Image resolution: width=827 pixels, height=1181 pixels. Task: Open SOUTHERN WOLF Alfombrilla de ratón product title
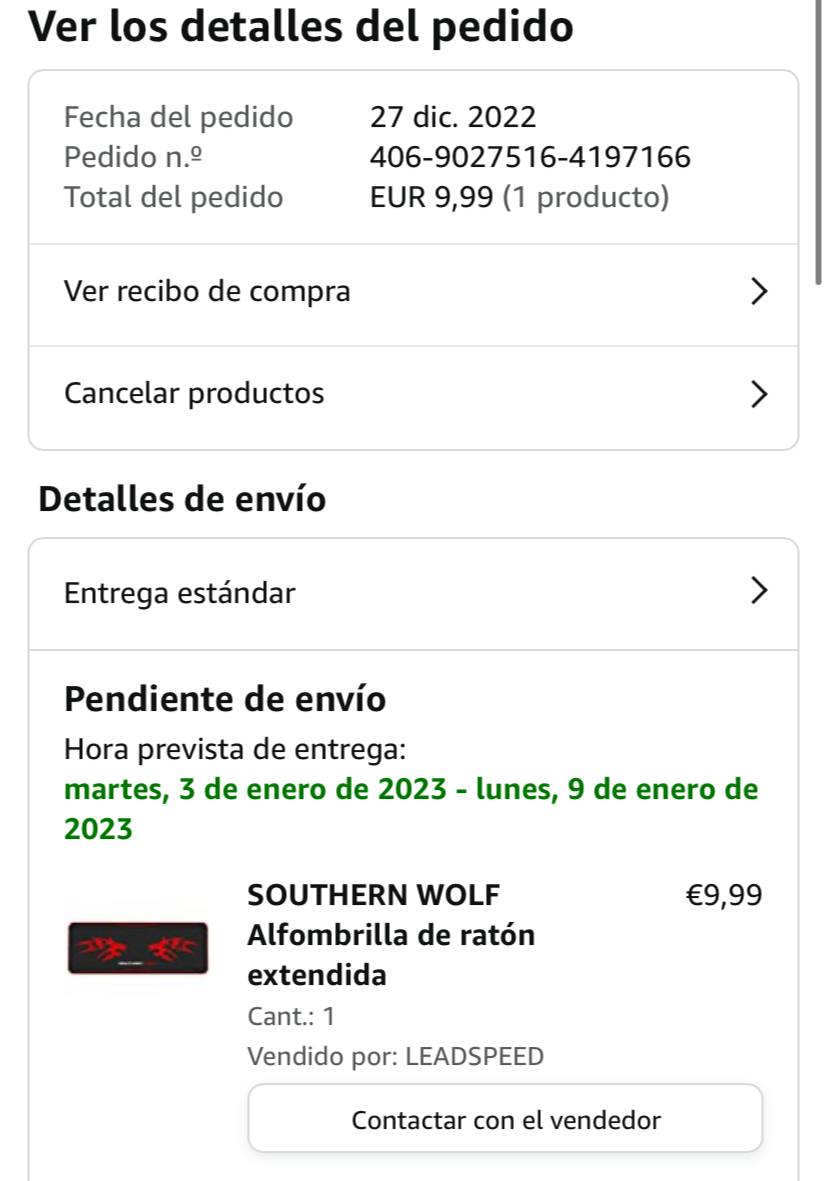392,935
